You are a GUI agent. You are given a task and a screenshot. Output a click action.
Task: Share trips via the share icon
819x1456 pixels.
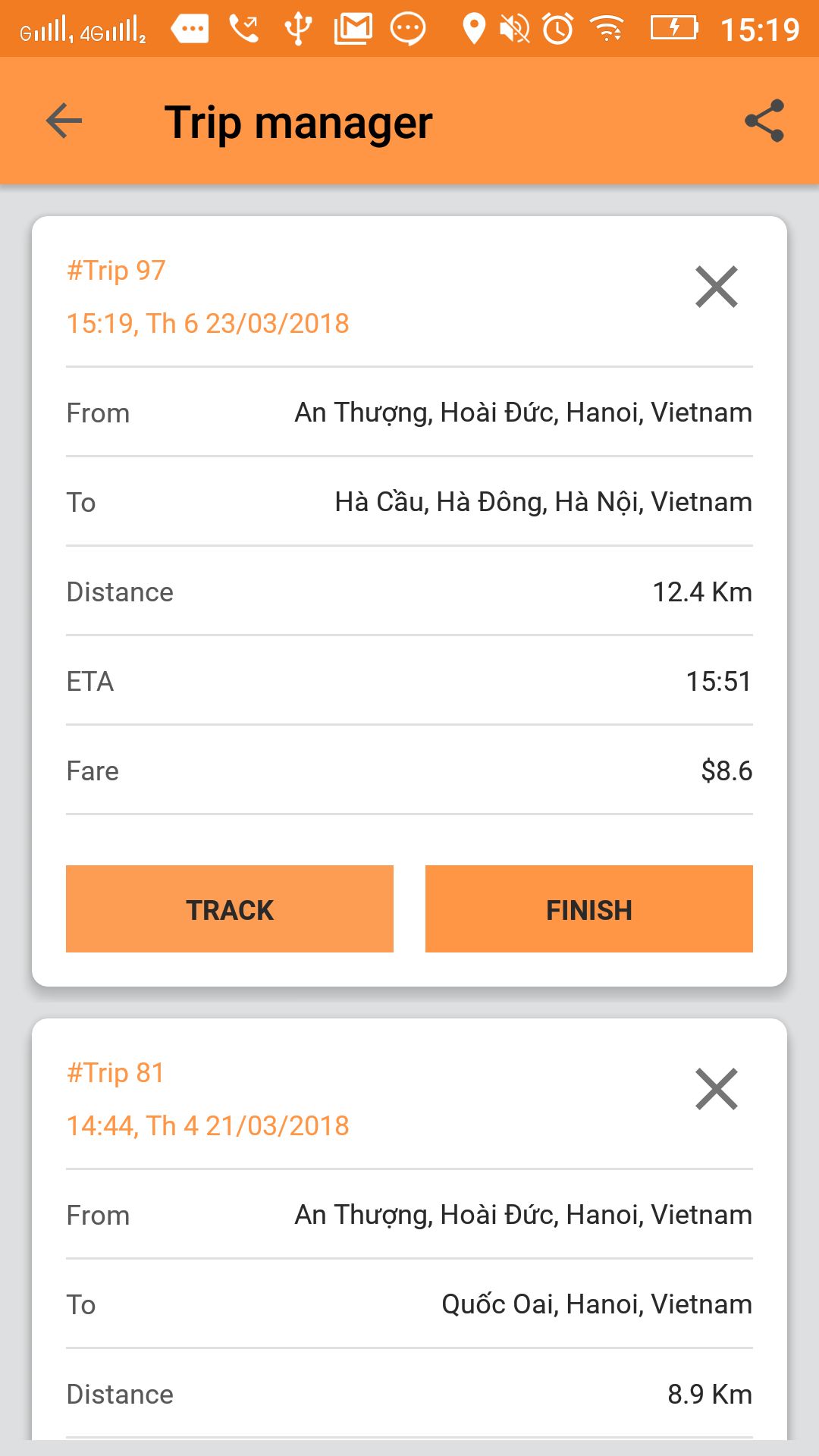764,121
